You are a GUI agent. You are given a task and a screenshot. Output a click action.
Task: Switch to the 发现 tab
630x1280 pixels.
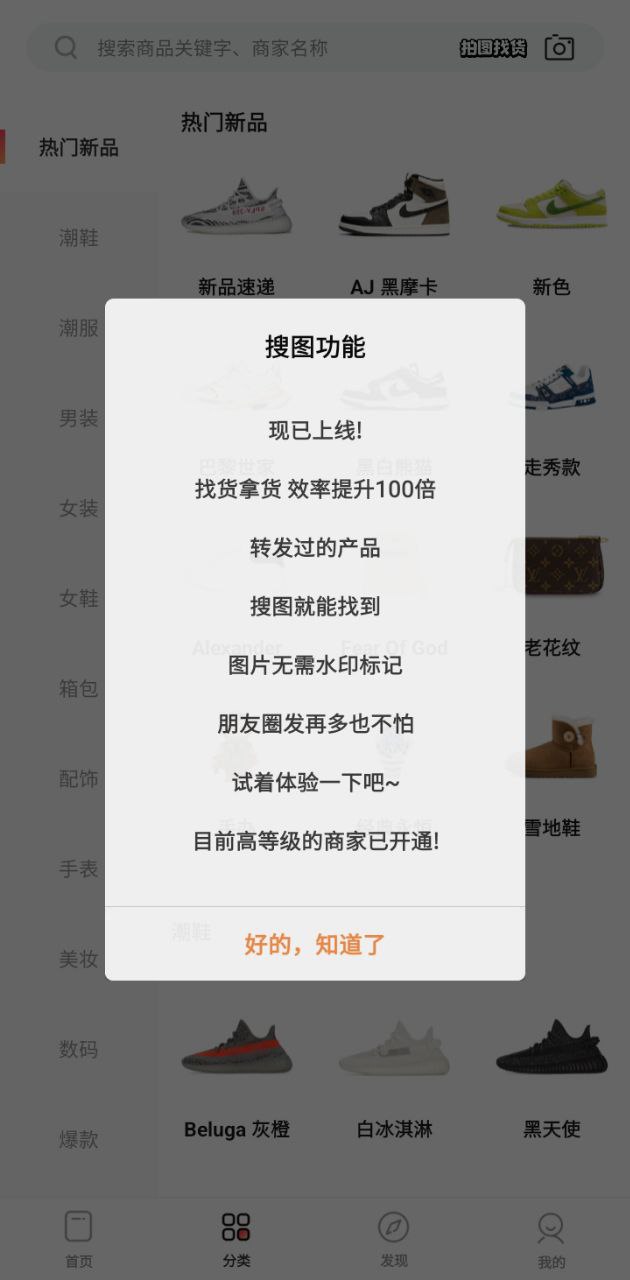394,1238
